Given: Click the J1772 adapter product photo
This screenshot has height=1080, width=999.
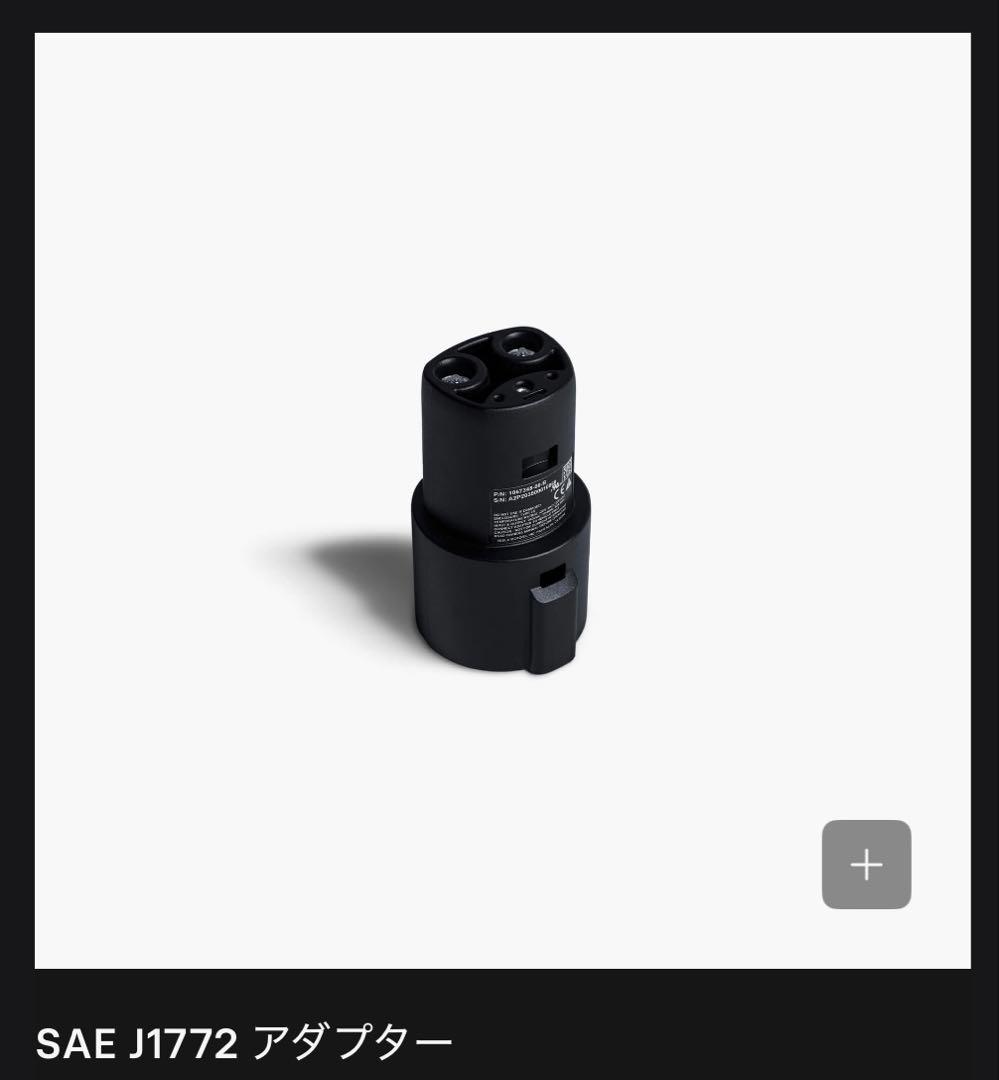Looking at the screenshot, I should (x=500, y=500).
